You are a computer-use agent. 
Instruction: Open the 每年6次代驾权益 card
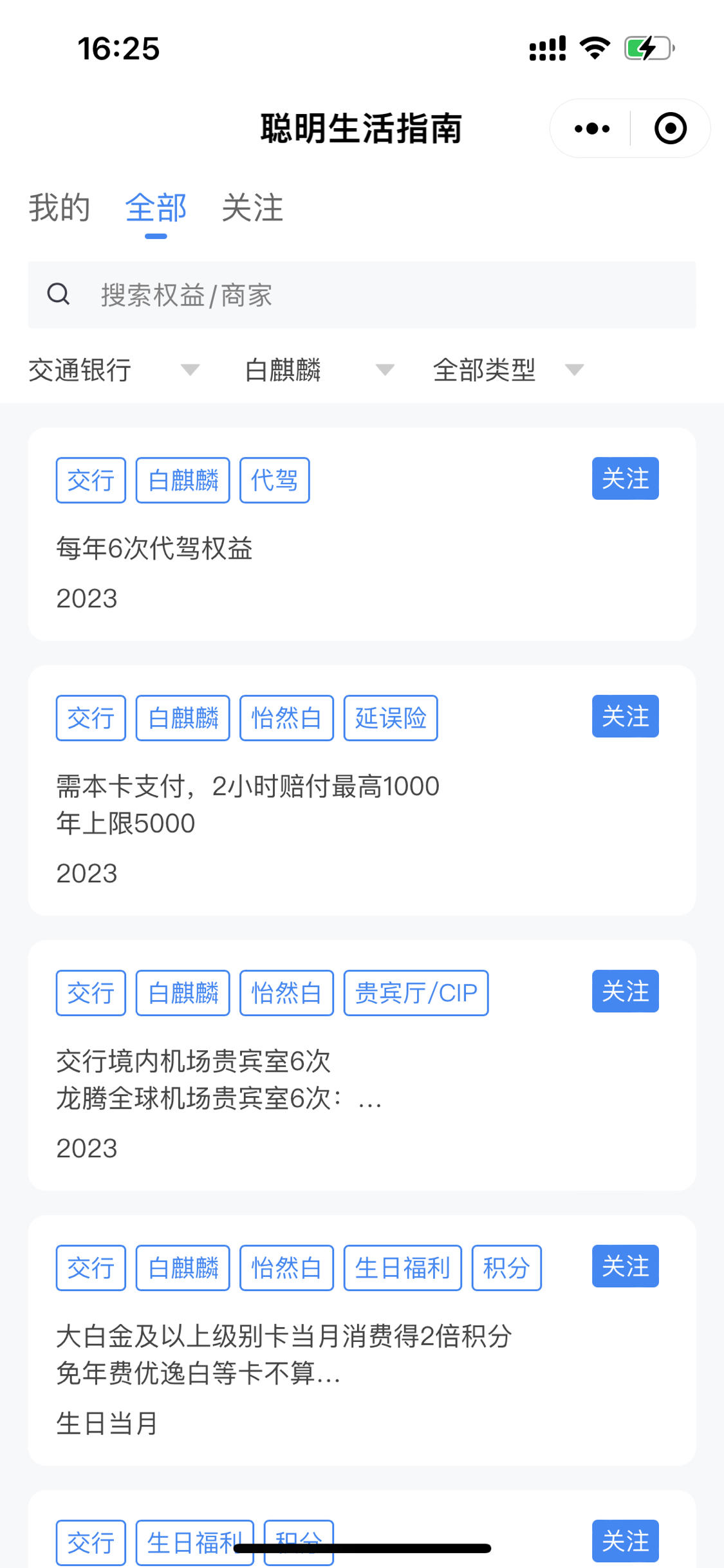[x=362, y=534]
